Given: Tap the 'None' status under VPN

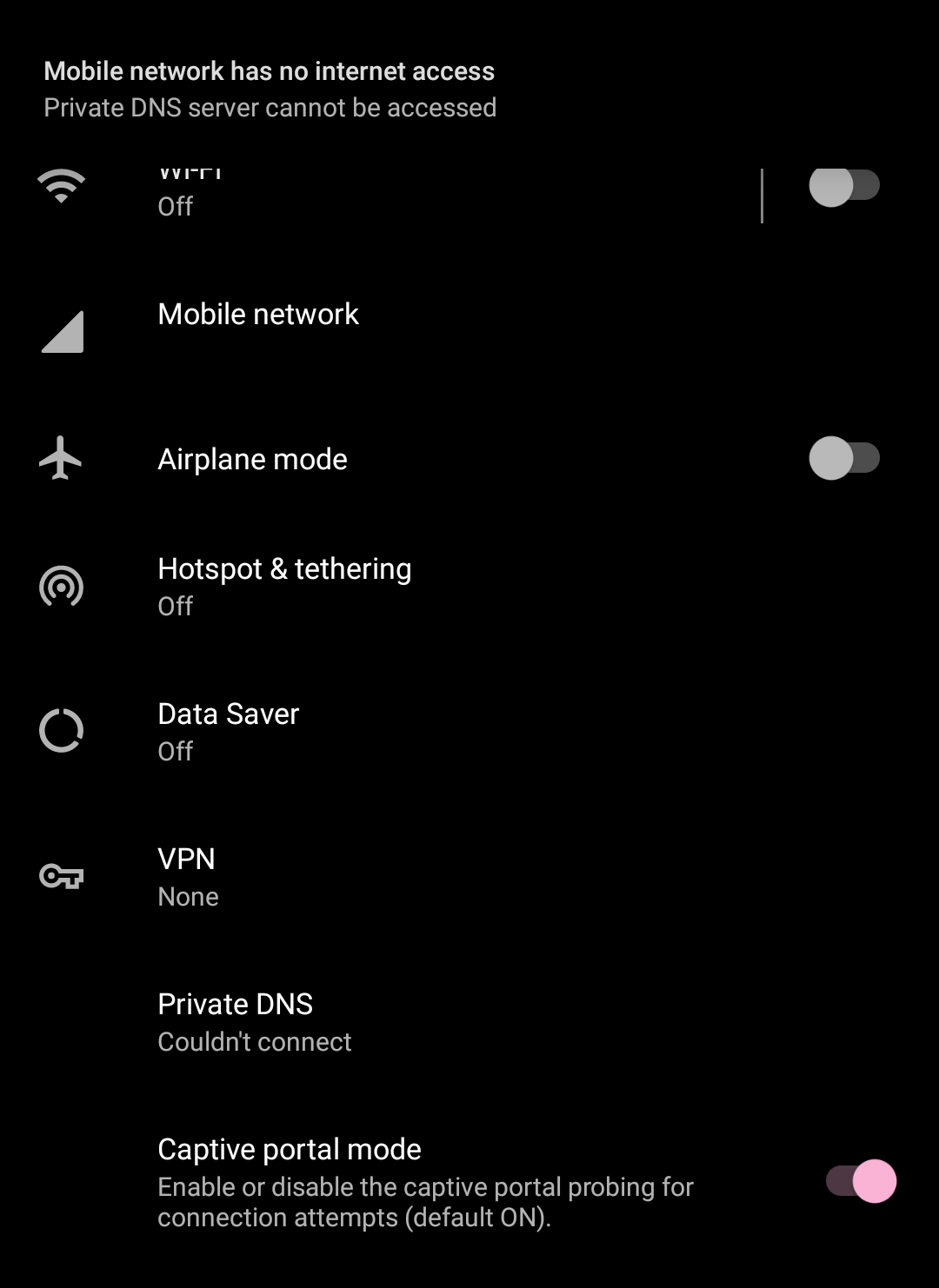Looking at the screenshot, I should click(x=188, y=897).
